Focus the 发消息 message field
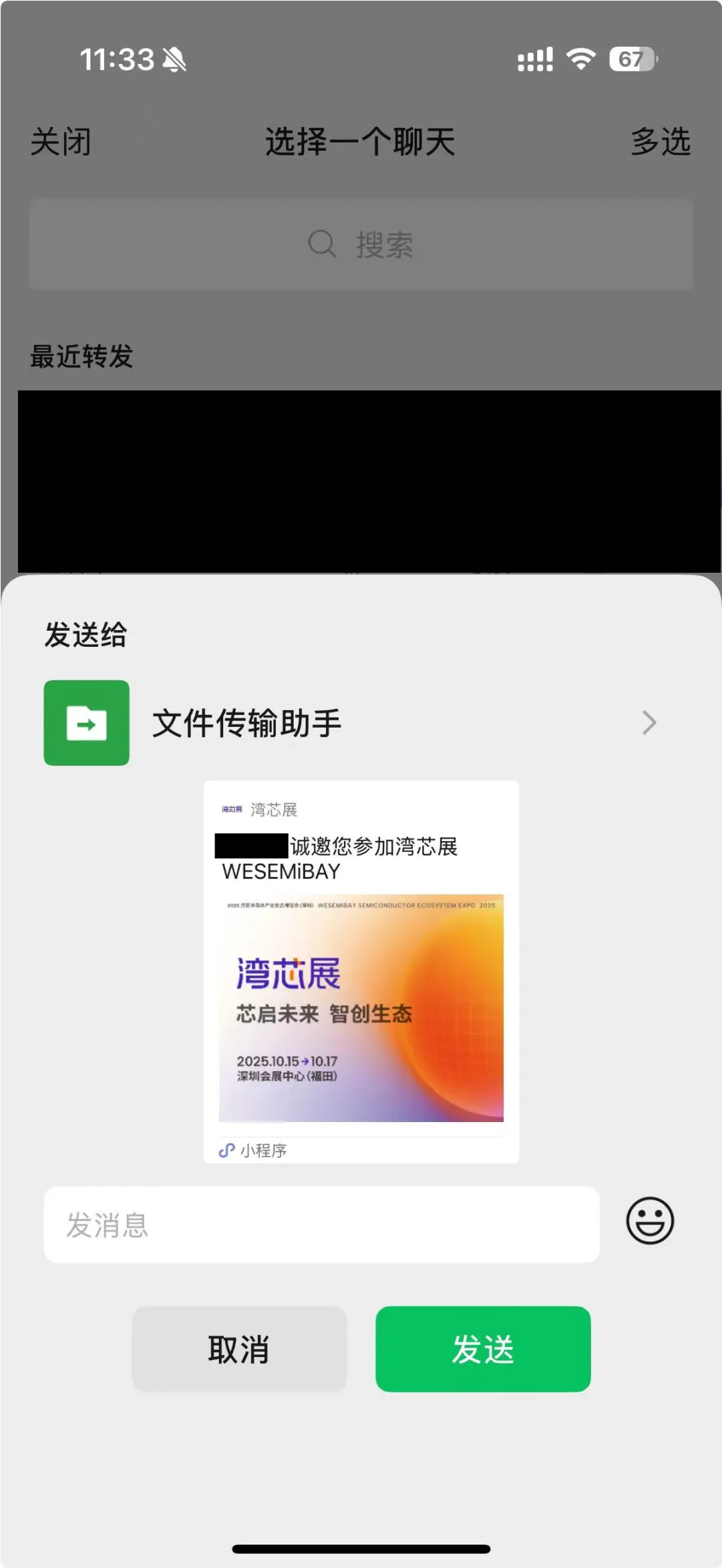Screen dimensions: 722x1568 (x=321, y=1224)
